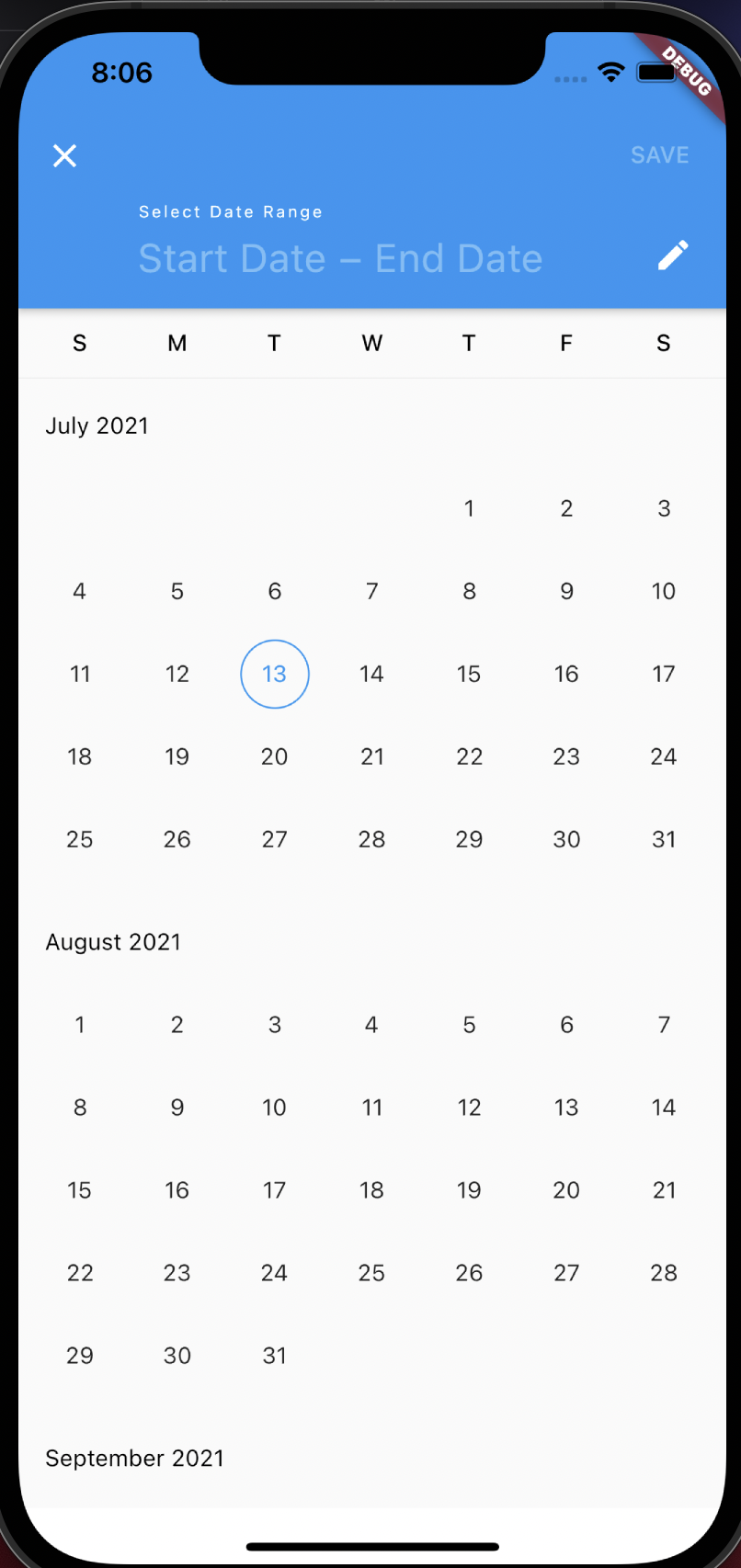
Task: Click the September 2021 month label
Action: [134, 1458]
